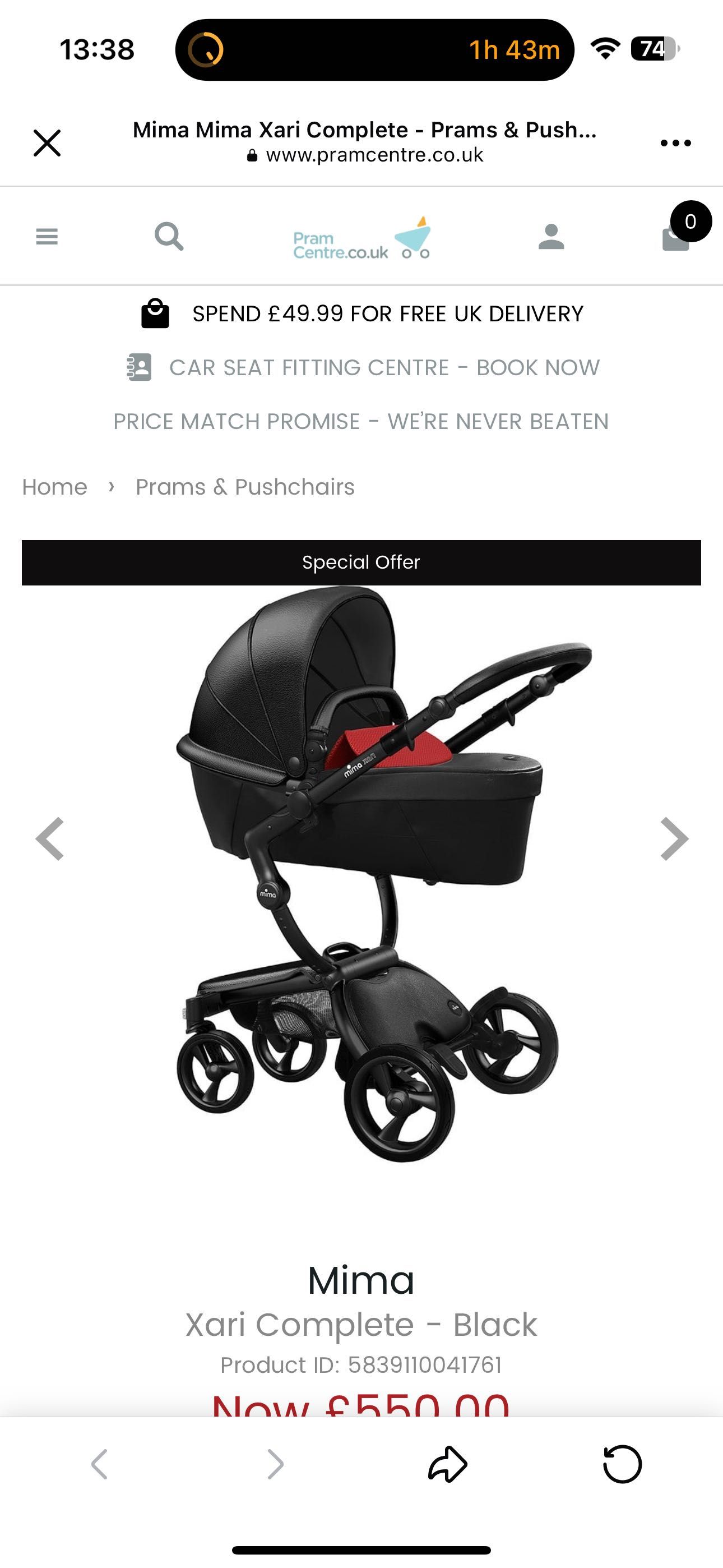Show next product image

pos(674,839)
